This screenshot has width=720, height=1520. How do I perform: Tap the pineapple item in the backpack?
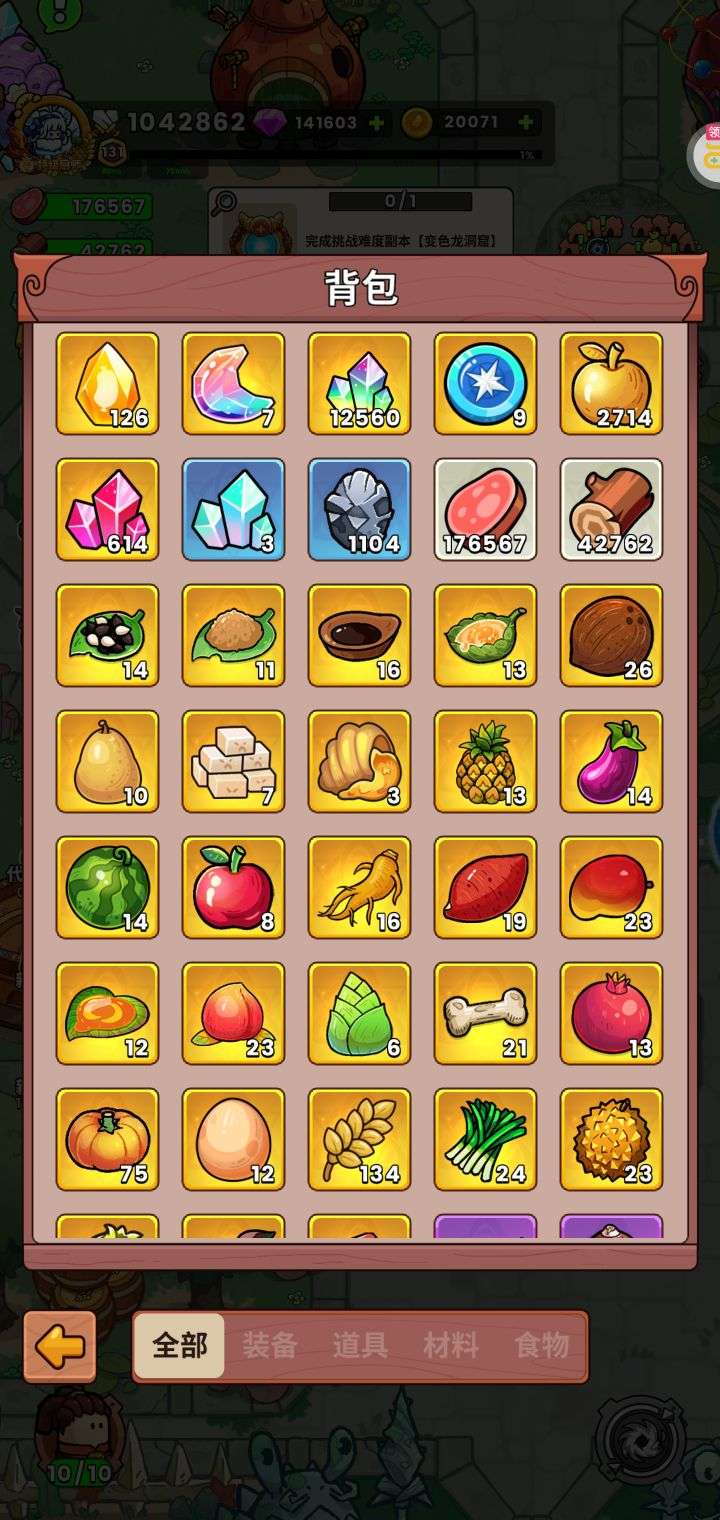click(x=485, y=762)
